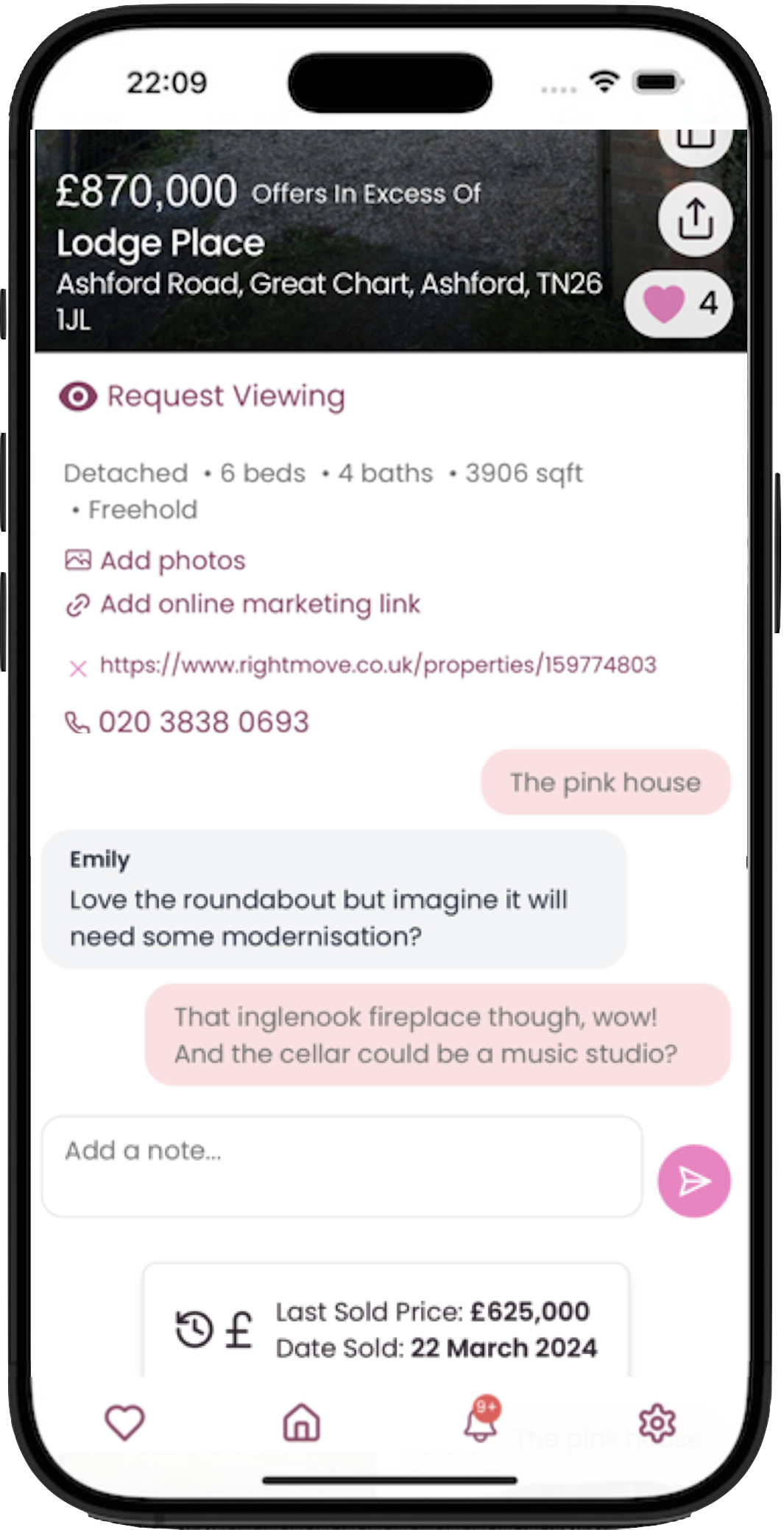
Task: Remove the rightmove link with the X
Action: pyautogui.click(x=78, y=669)
